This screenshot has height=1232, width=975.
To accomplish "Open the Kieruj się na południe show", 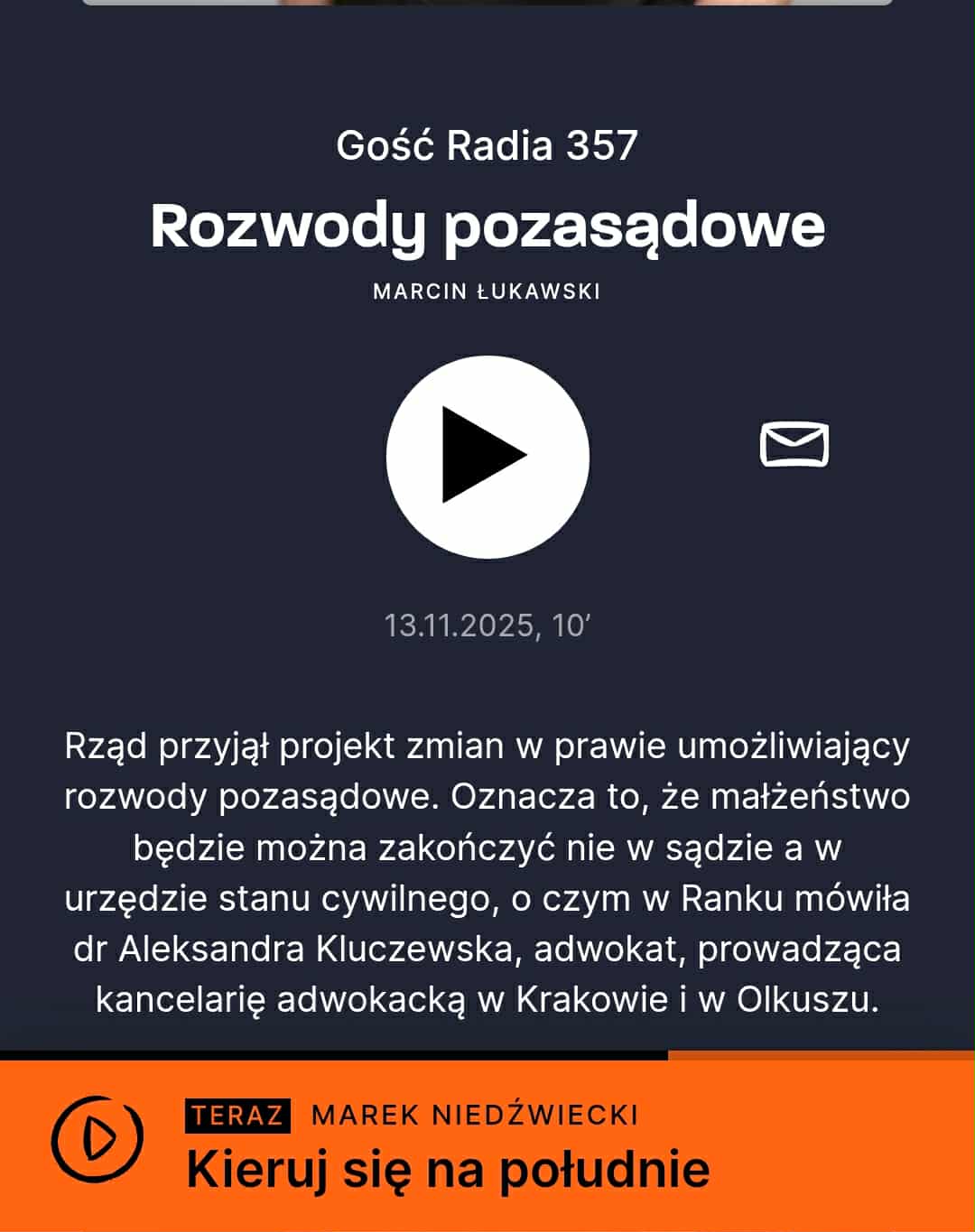I will pos(448,1169).
